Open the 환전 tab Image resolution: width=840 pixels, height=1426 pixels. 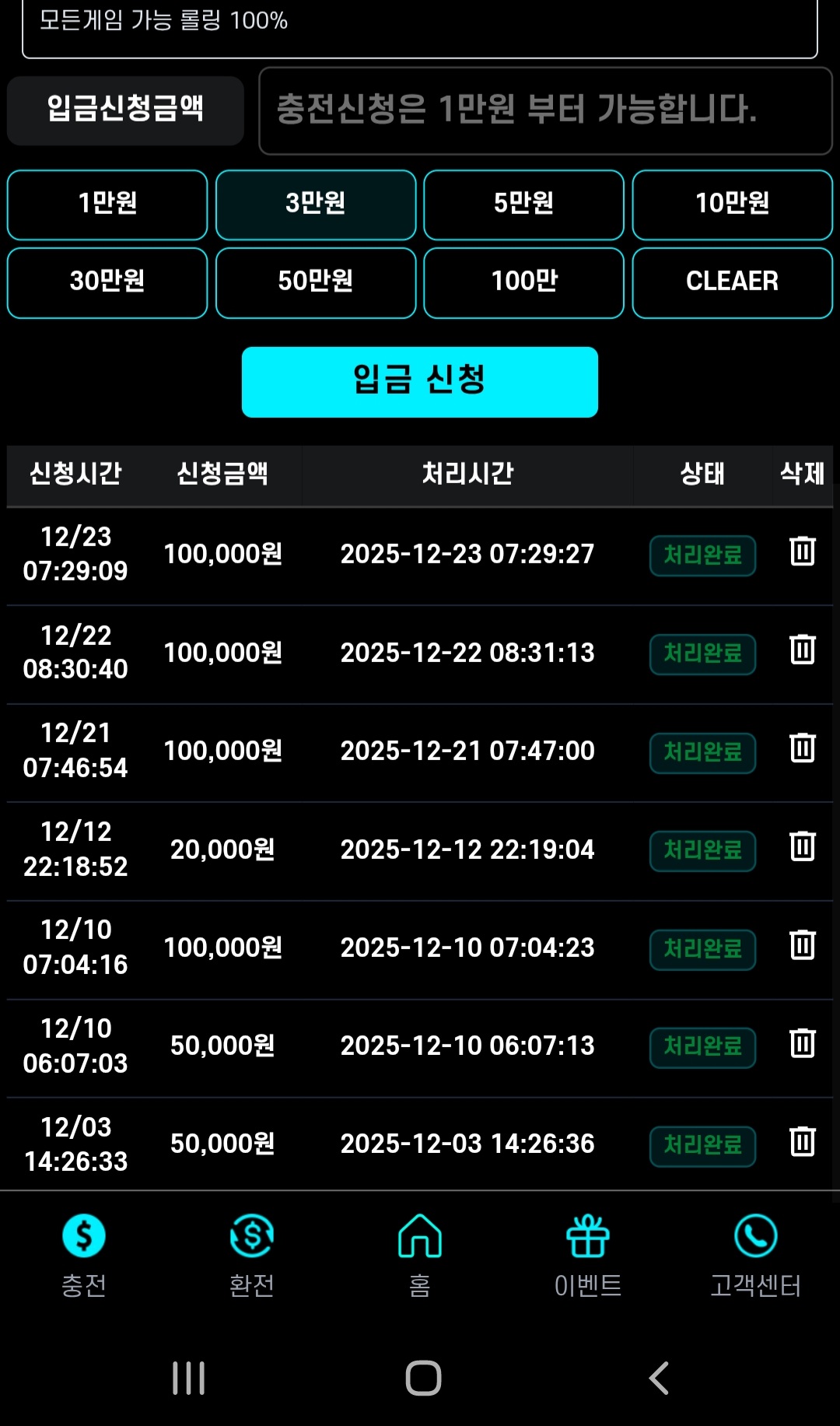252,1253
